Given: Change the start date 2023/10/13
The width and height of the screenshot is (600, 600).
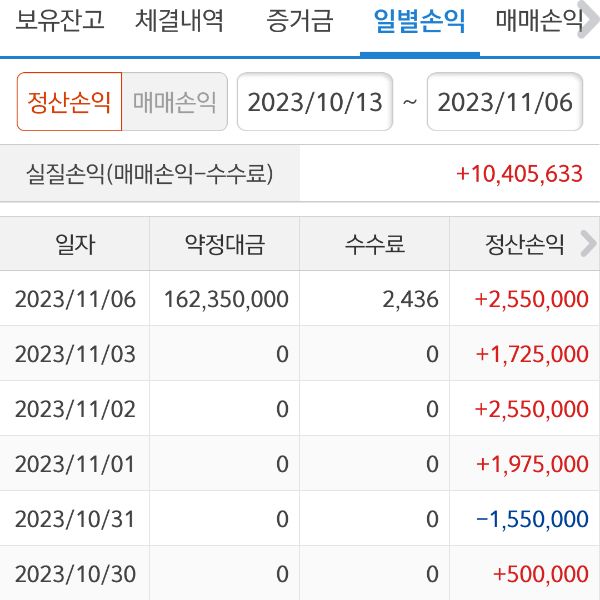Looking at the screenshot, I should pyautogui.click(x=315, y=102).
